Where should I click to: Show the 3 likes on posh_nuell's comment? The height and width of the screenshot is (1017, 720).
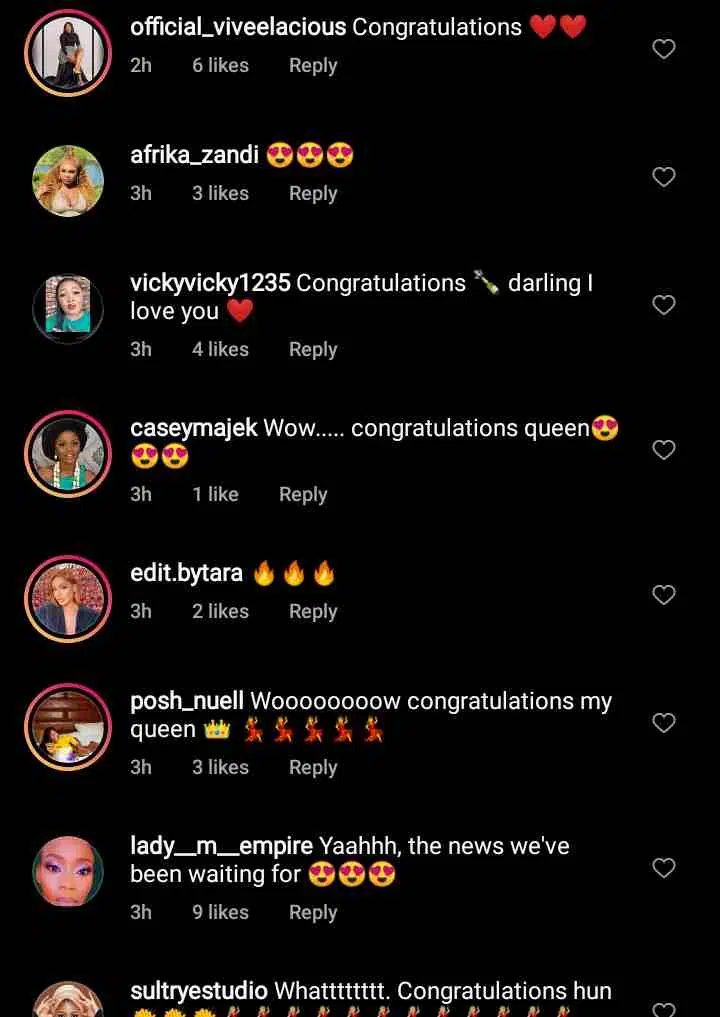coord(220,767)
